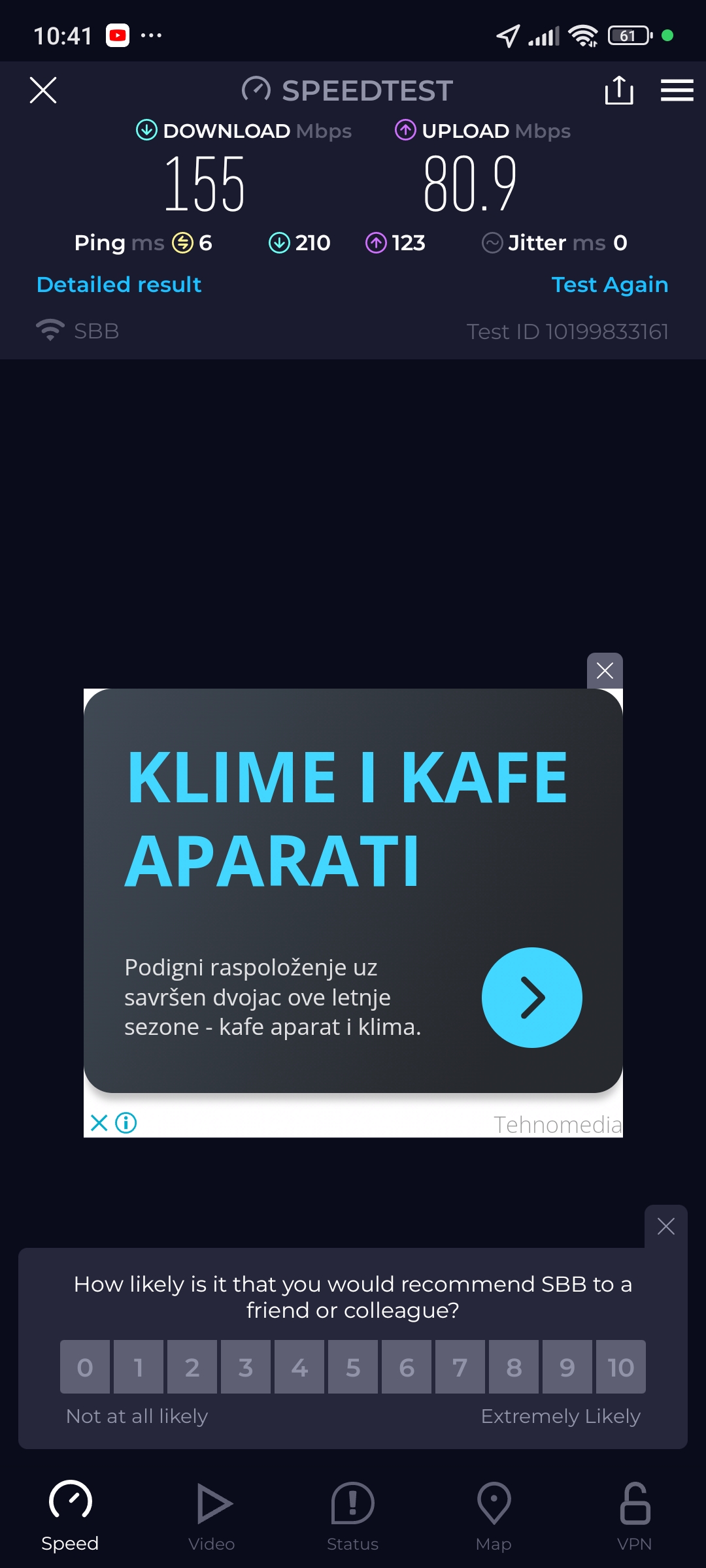Open Detailed result link

pos(119,285)
